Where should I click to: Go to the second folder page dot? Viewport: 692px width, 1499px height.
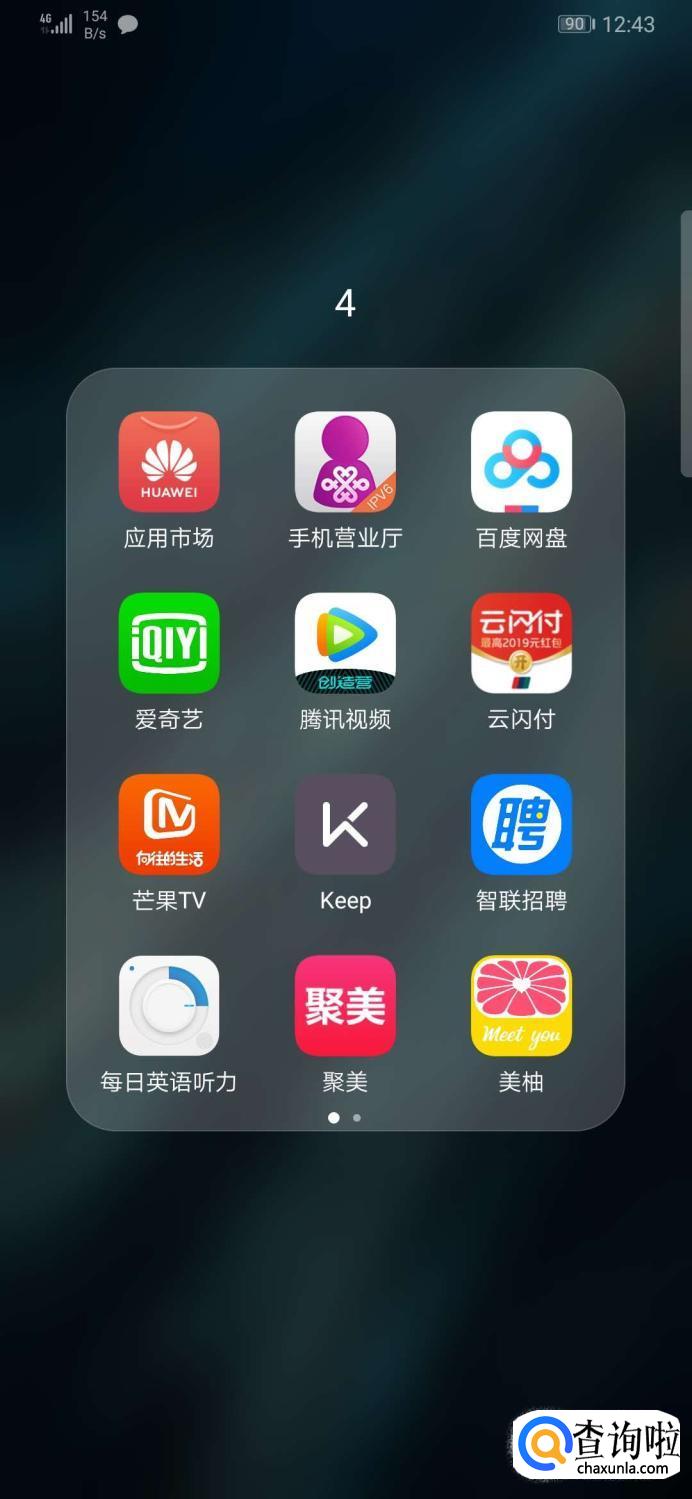point(357,1117)
